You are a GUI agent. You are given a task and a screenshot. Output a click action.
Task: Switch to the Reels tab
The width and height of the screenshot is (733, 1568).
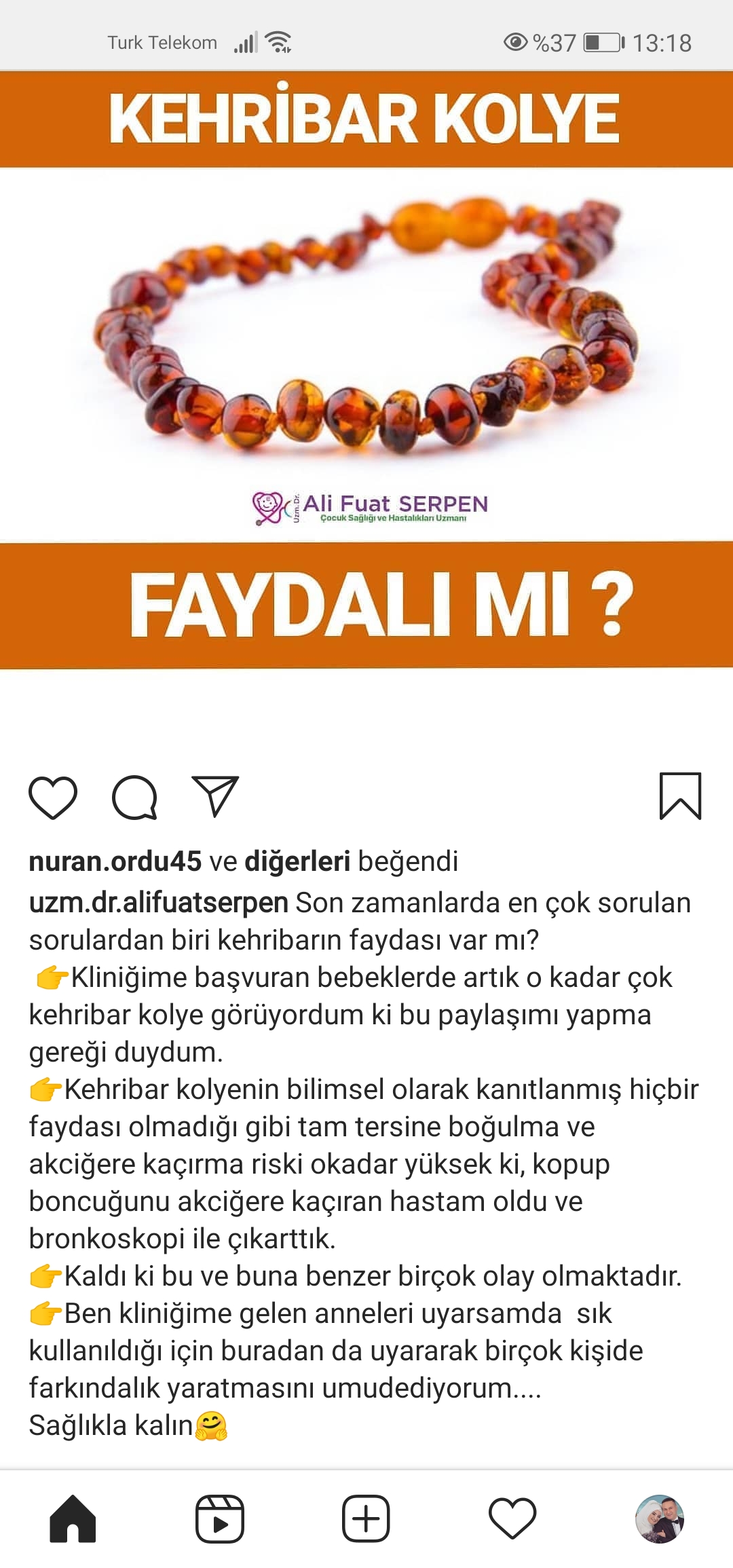tap(219, 1518)
